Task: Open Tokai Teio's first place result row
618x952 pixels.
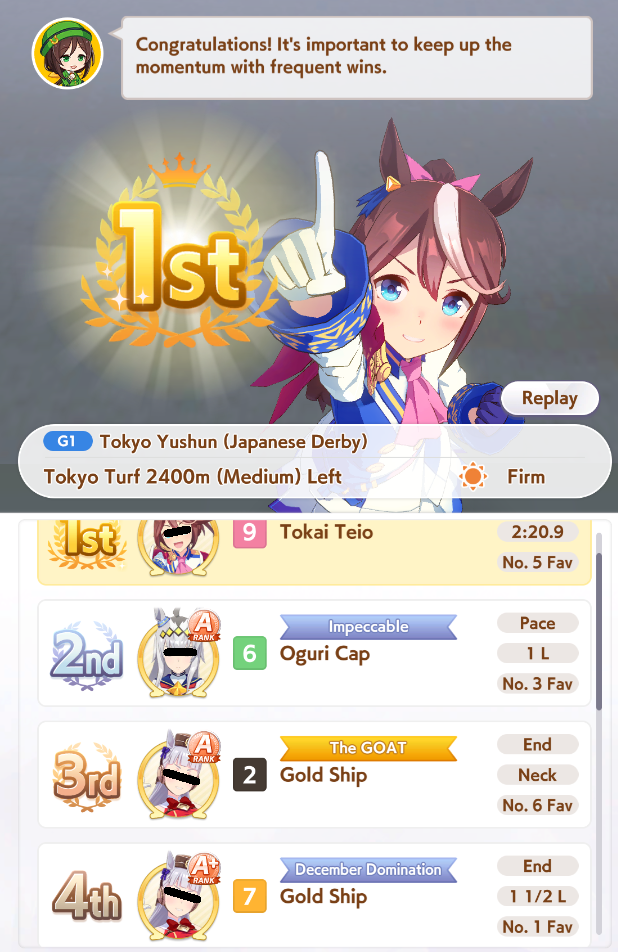Action: (314, 552)
